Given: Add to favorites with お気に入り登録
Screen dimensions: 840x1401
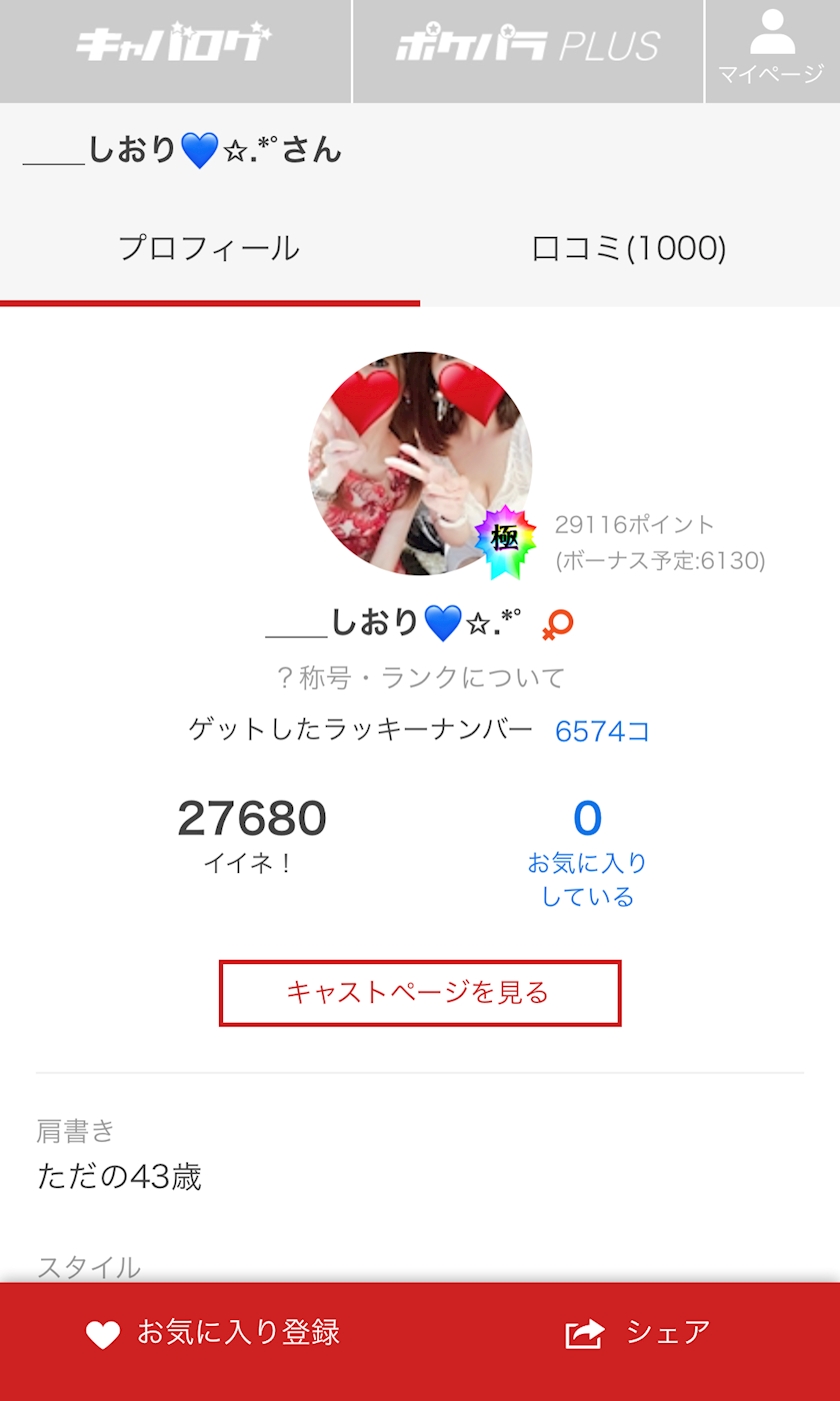Looking at the screenshot, I should tap(212, 1333).
